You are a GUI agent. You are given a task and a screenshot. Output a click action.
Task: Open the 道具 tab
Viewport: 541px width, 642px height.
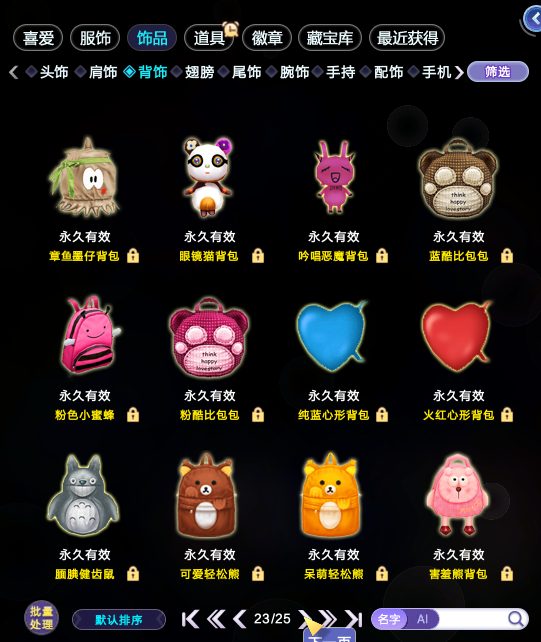pos(209,38)
